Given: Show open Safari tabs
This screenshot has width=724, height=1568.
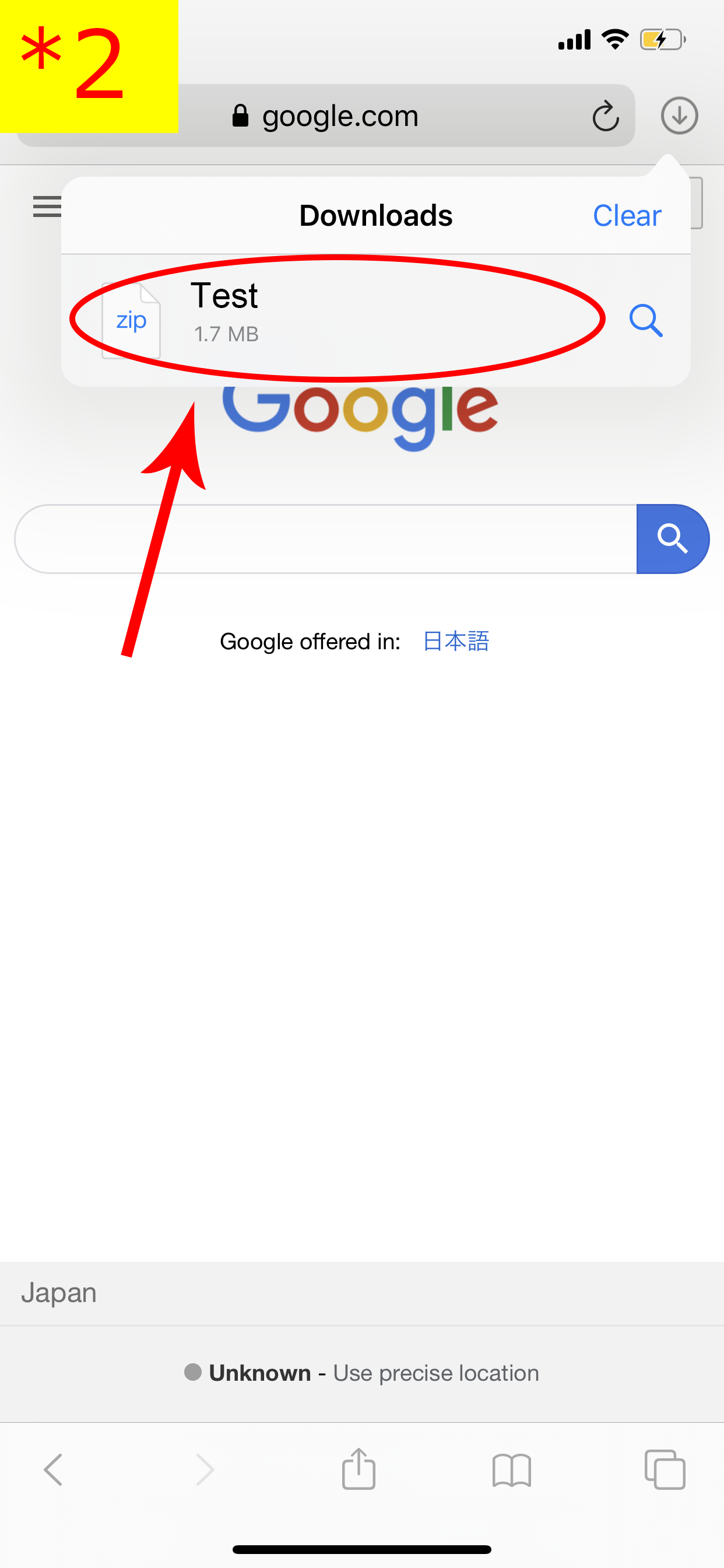Looking at the screenshot, I should point(665,1469).
